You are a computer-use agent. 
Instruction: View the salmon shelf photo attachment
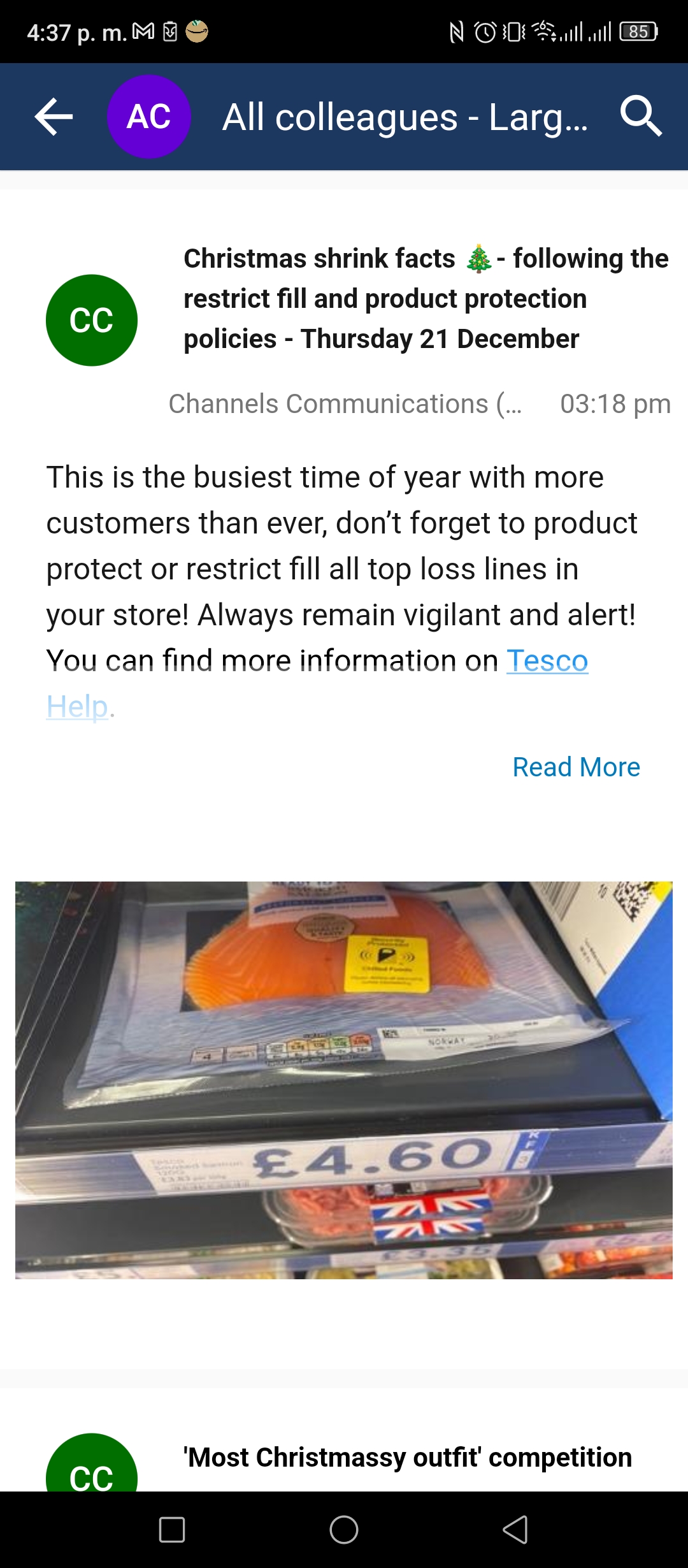pos(344,1080)
